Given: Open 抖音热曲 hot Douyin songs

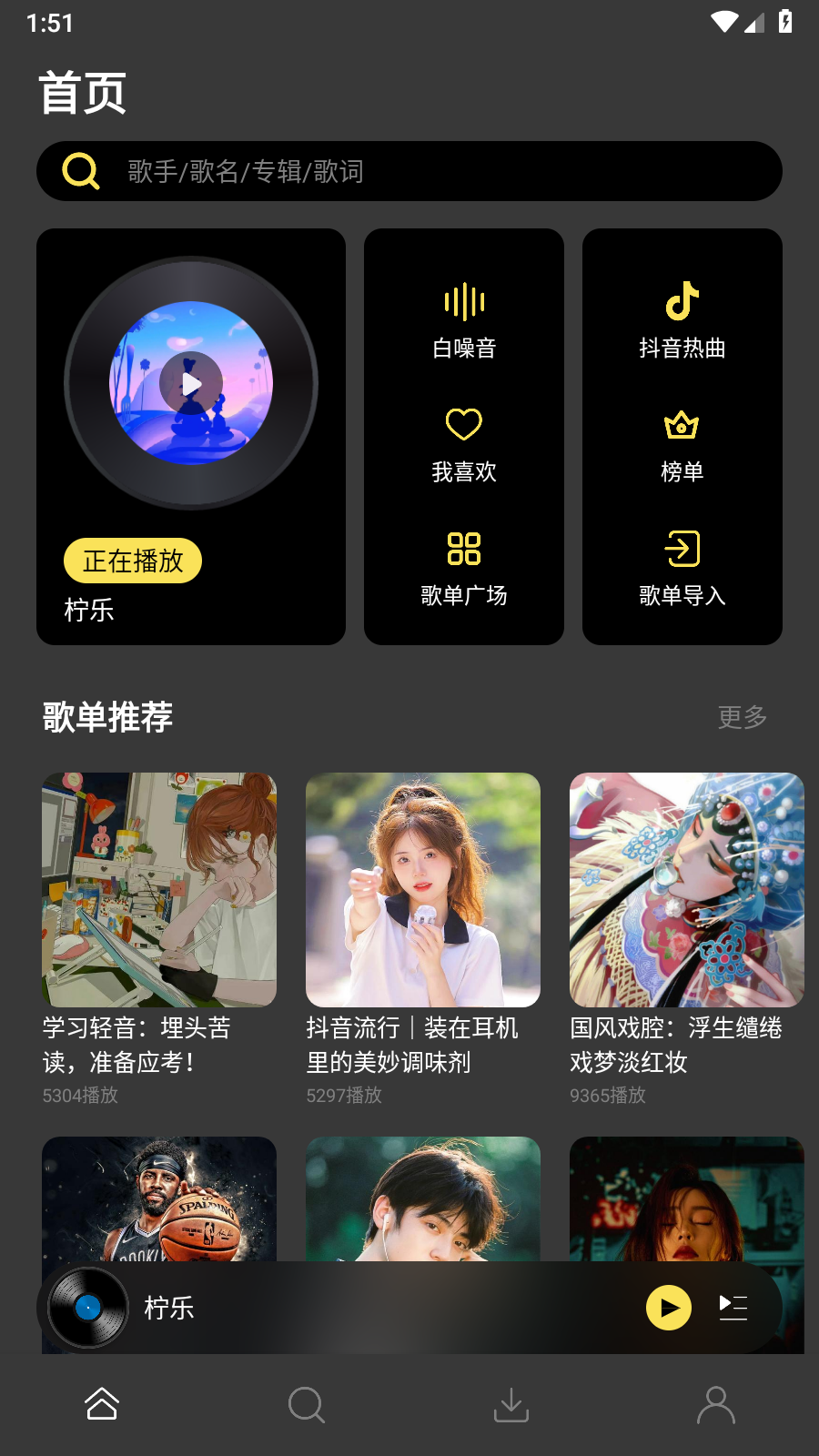Looking at the screenshot, I should pyautogui.click(x=682, y=323).
